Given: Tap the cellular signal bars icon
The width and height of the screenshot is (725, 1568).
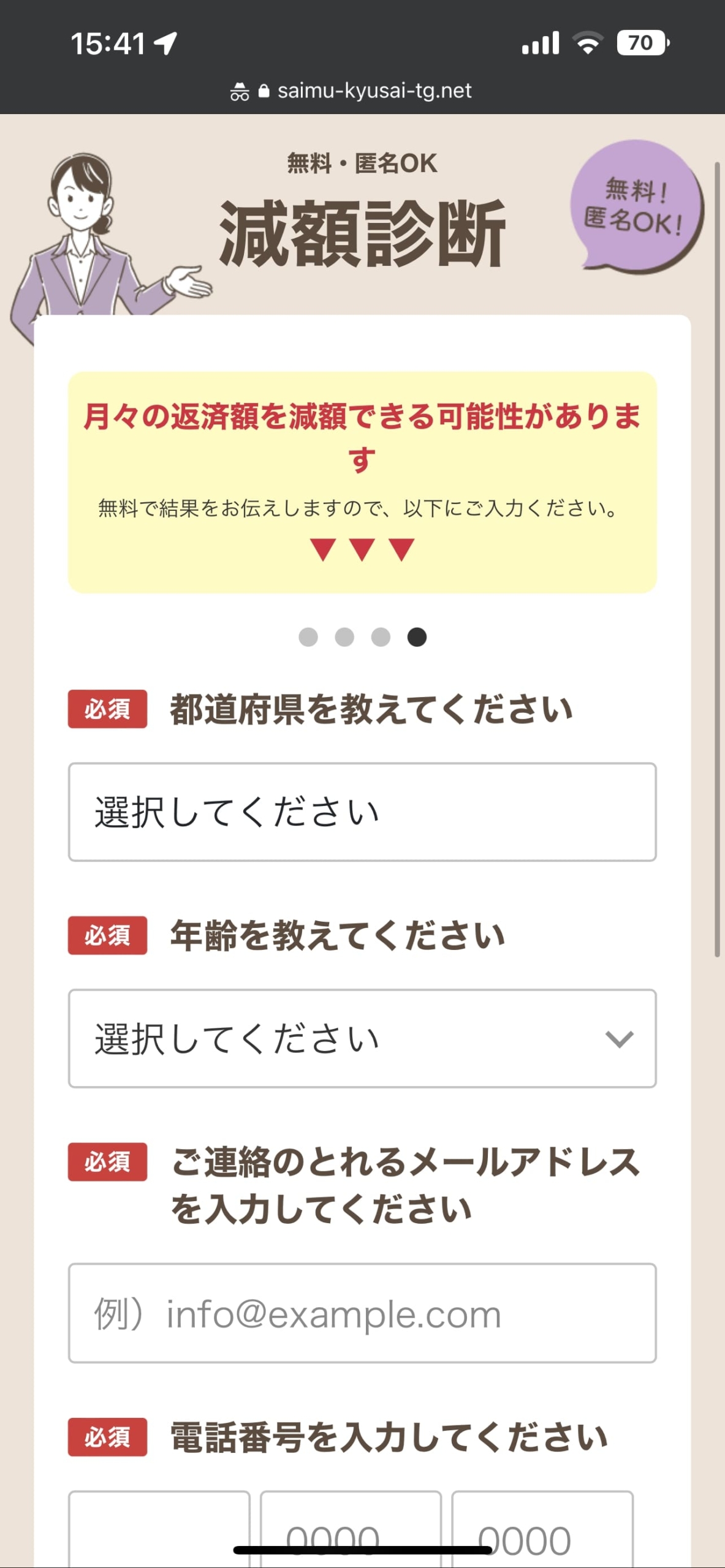Looking at the screenshot, I should (542, 42).
